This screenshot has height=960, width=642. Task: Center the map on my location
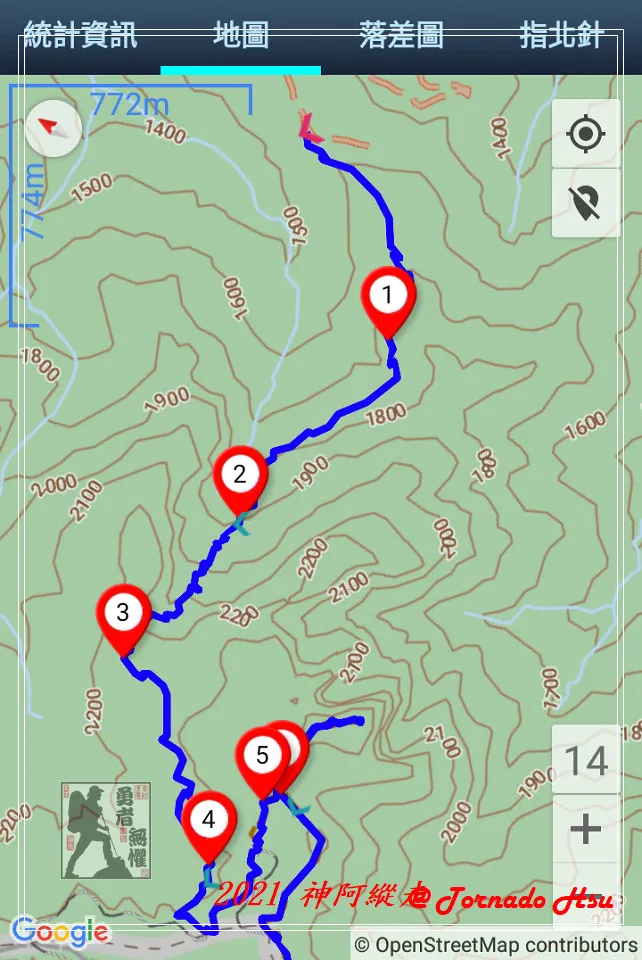click(586, 134)
